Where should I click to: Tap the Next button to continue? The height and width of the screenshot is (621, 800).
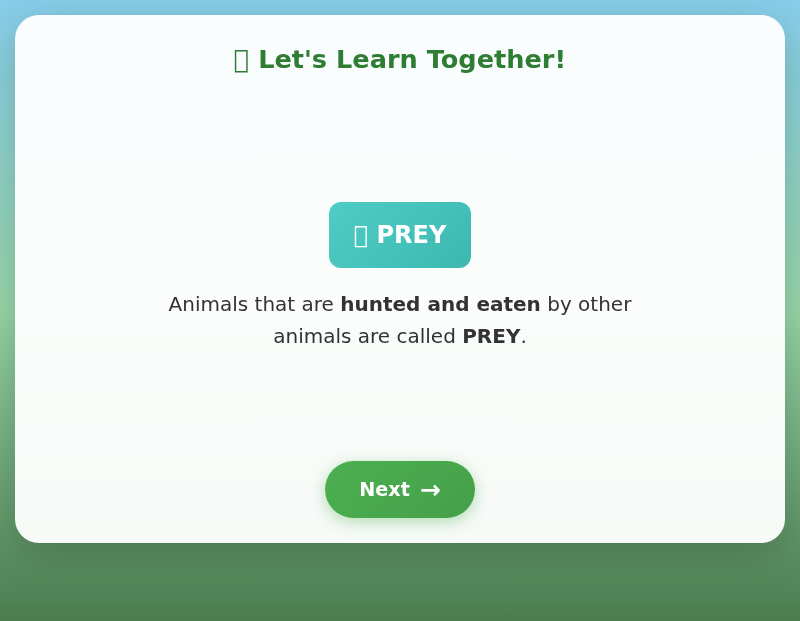coord(399,489)
